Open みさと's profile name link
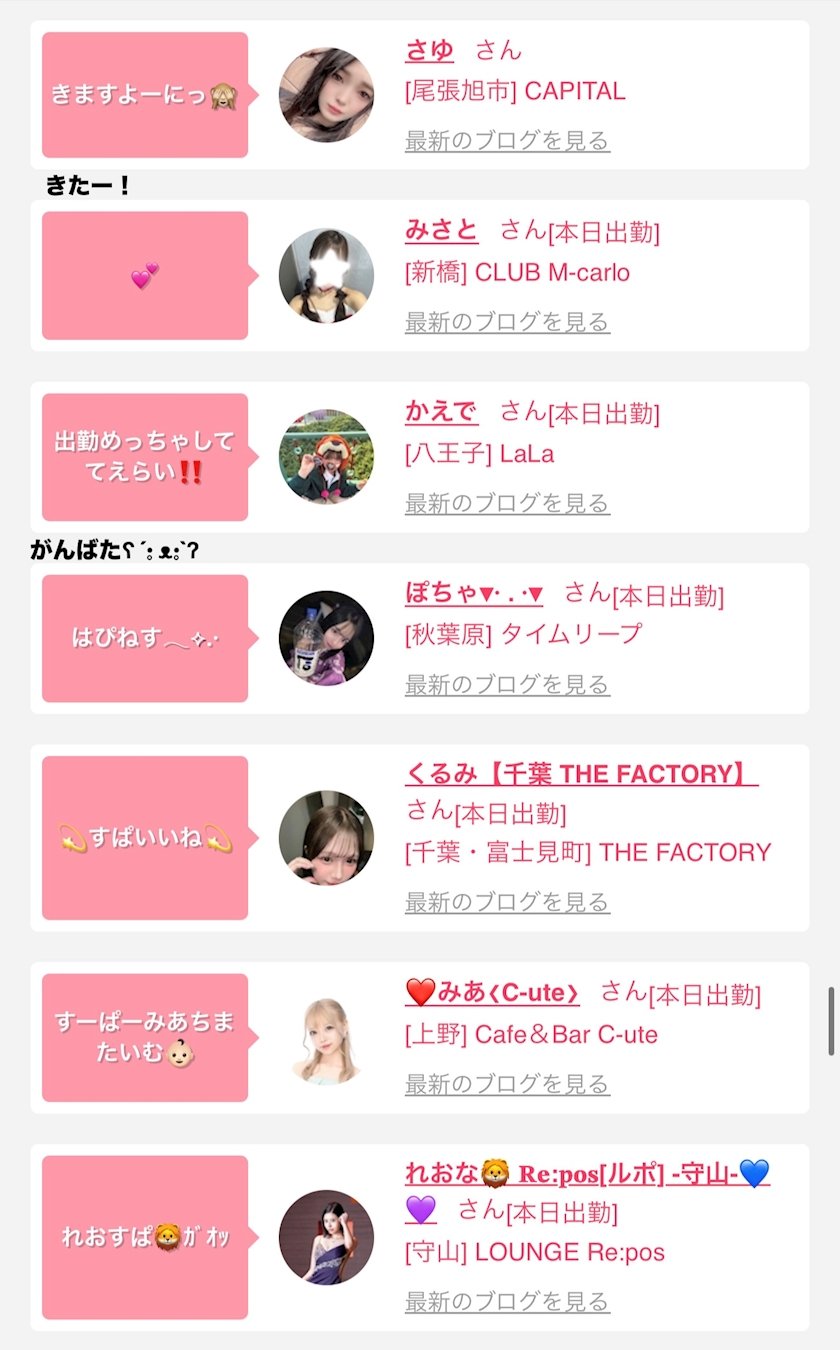The height and width of the screenshot is (1350, 840). [442, 231]
